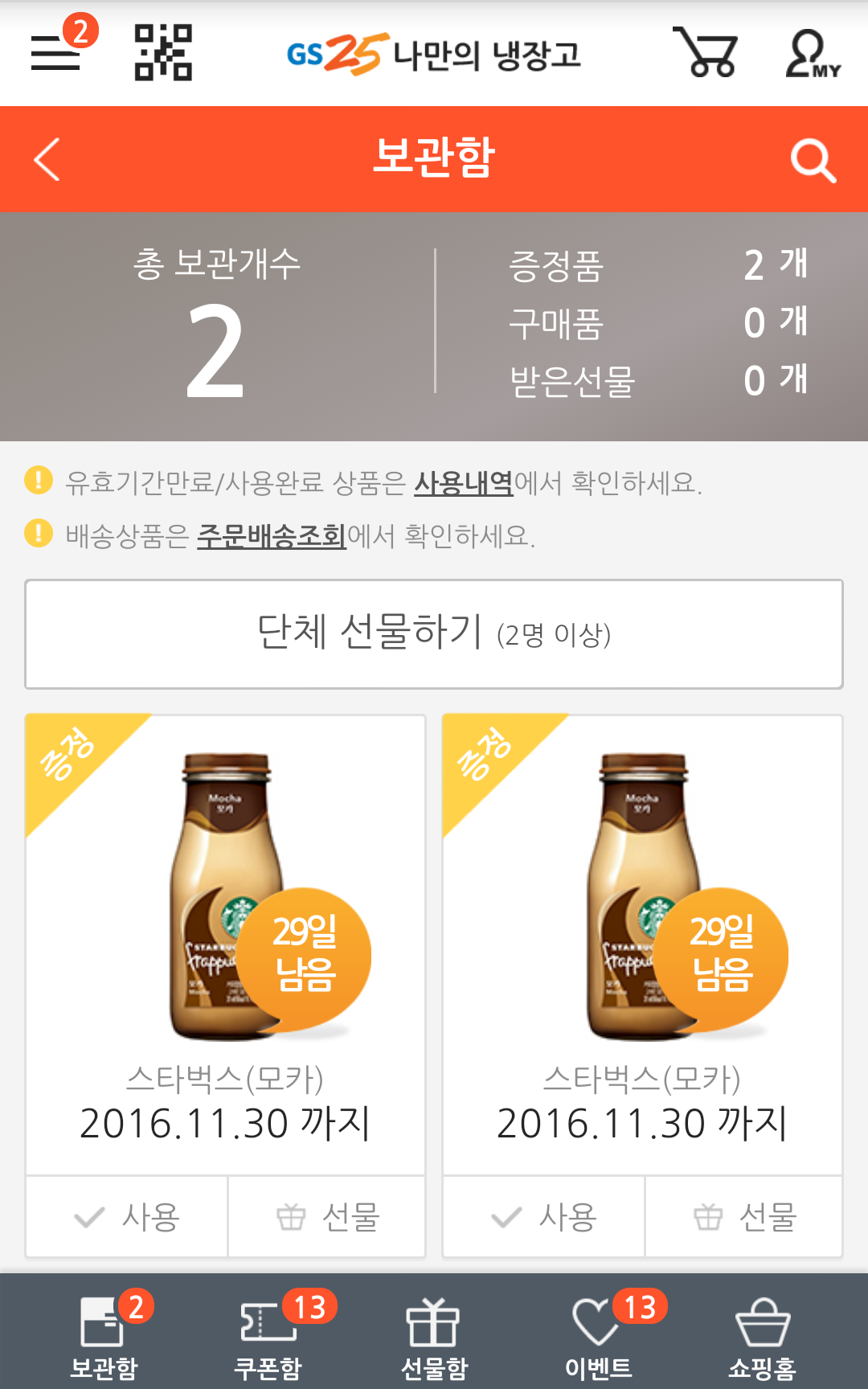Open the 주문배송조회 link
The height and width of the screenshot is (1389, 868).
pos(272,535)
